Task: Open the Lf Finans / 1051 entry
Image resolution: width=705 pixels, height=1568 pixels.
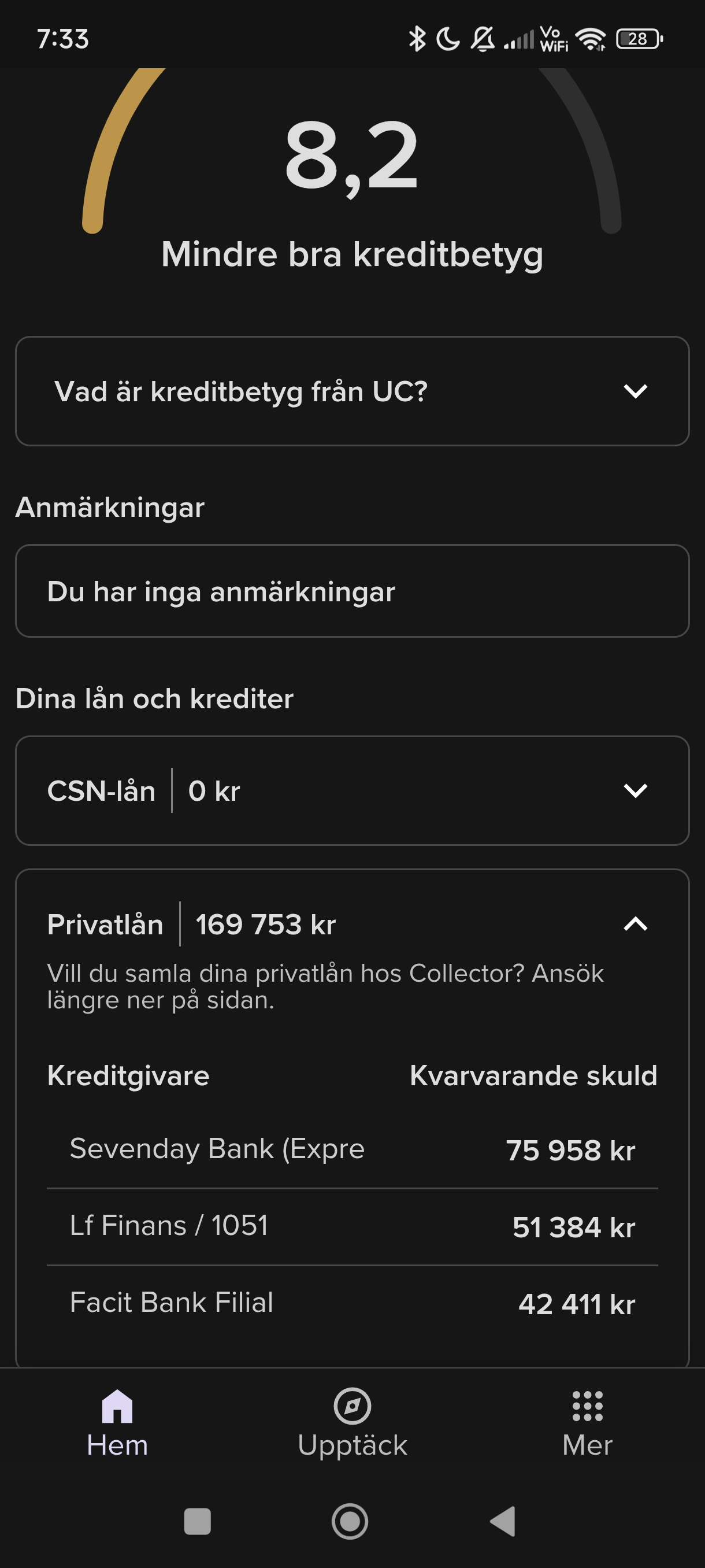Action: click(352, 1226)
